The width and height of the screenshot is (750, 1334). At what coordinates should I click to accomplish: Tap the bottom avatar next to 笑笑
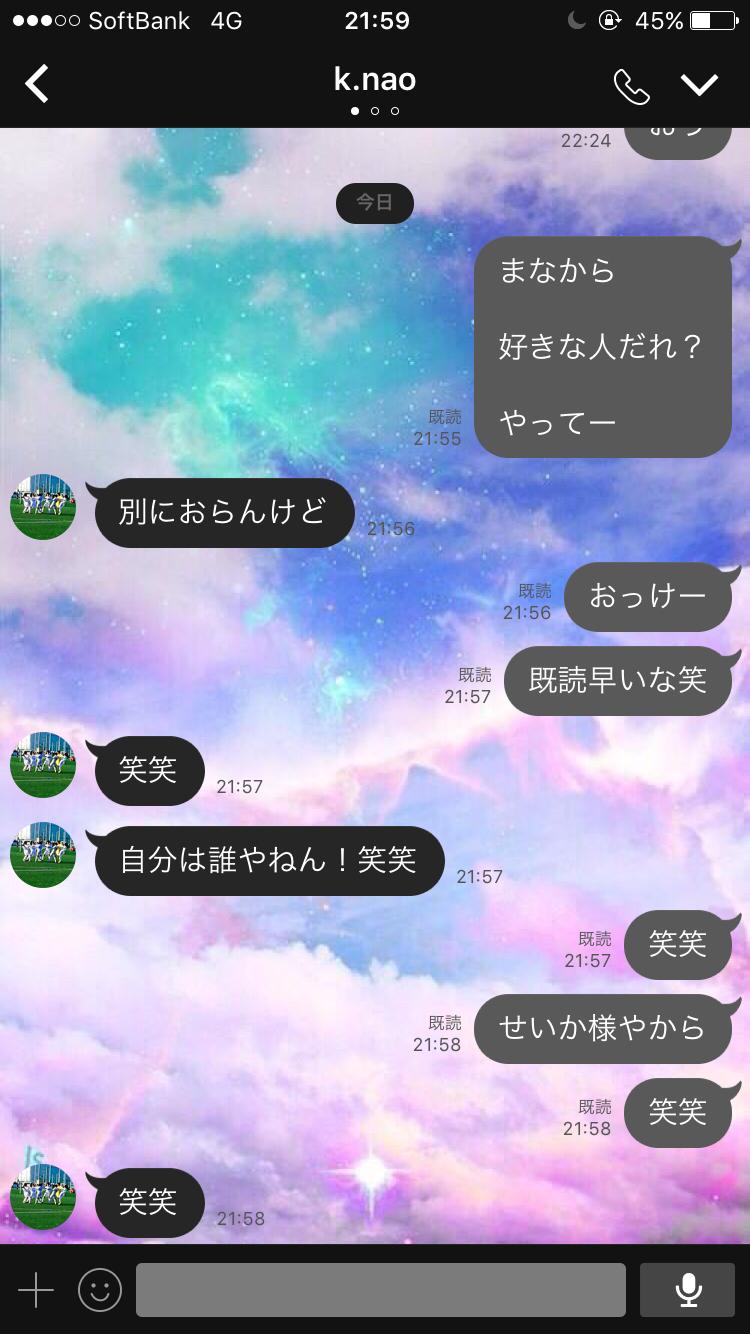pyautogui.click(x=42, y=1197)
